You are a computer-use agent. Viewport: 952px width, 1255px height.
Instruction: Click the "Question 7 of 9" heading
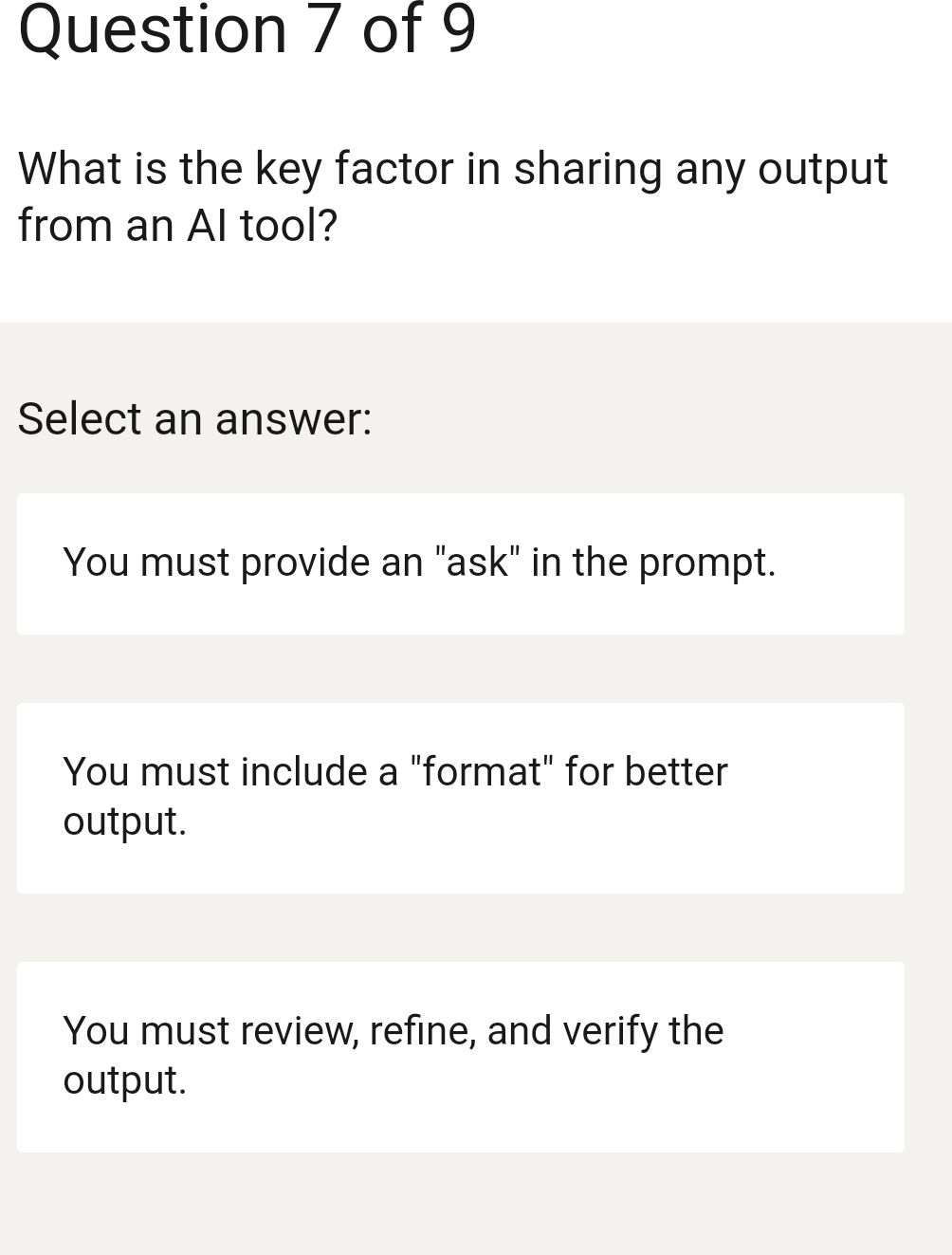click(x=247, y=28)
